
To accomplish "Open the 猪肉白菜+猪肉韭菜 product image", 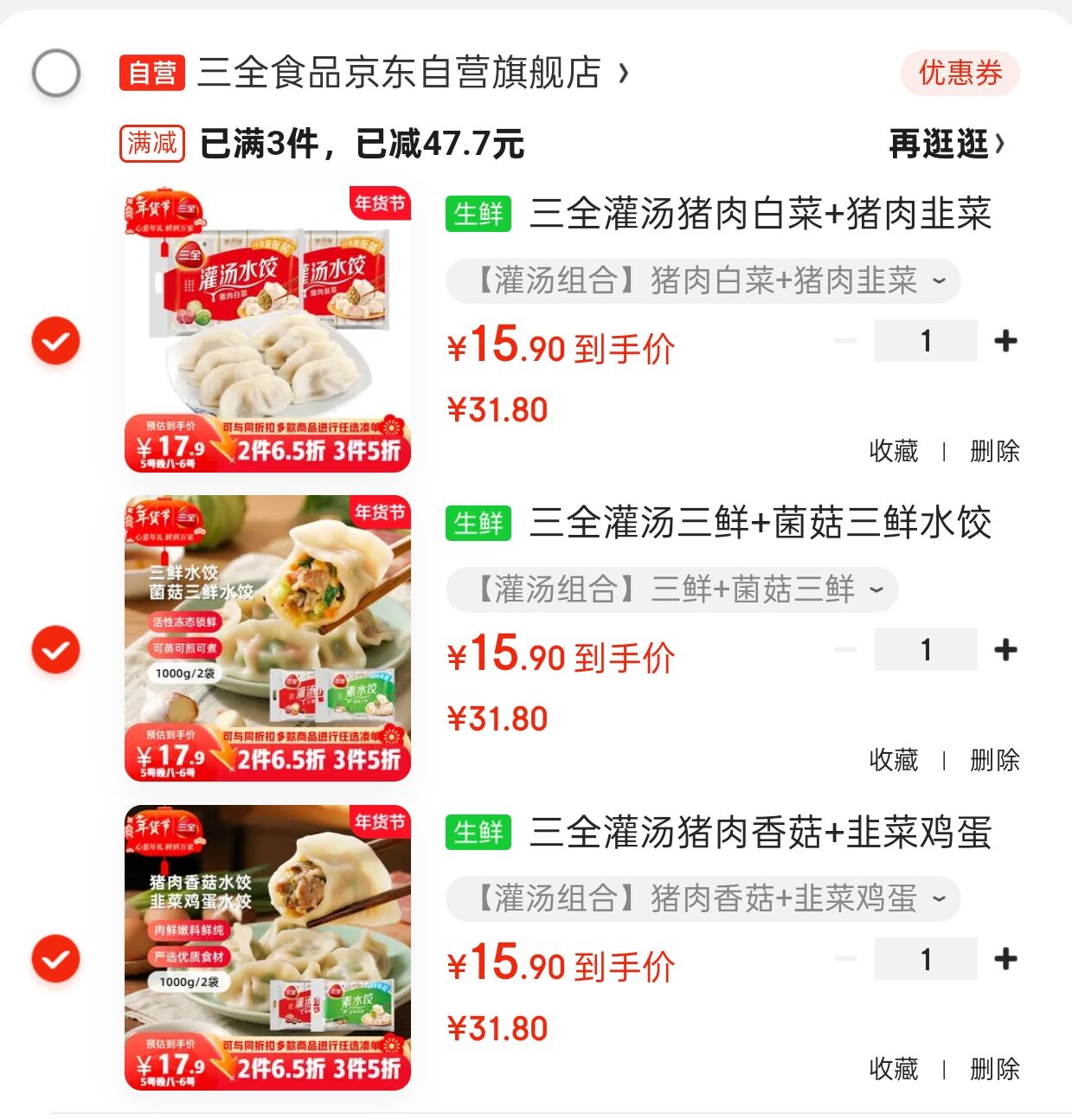I will pyautogui.click(x=267, y=329).
